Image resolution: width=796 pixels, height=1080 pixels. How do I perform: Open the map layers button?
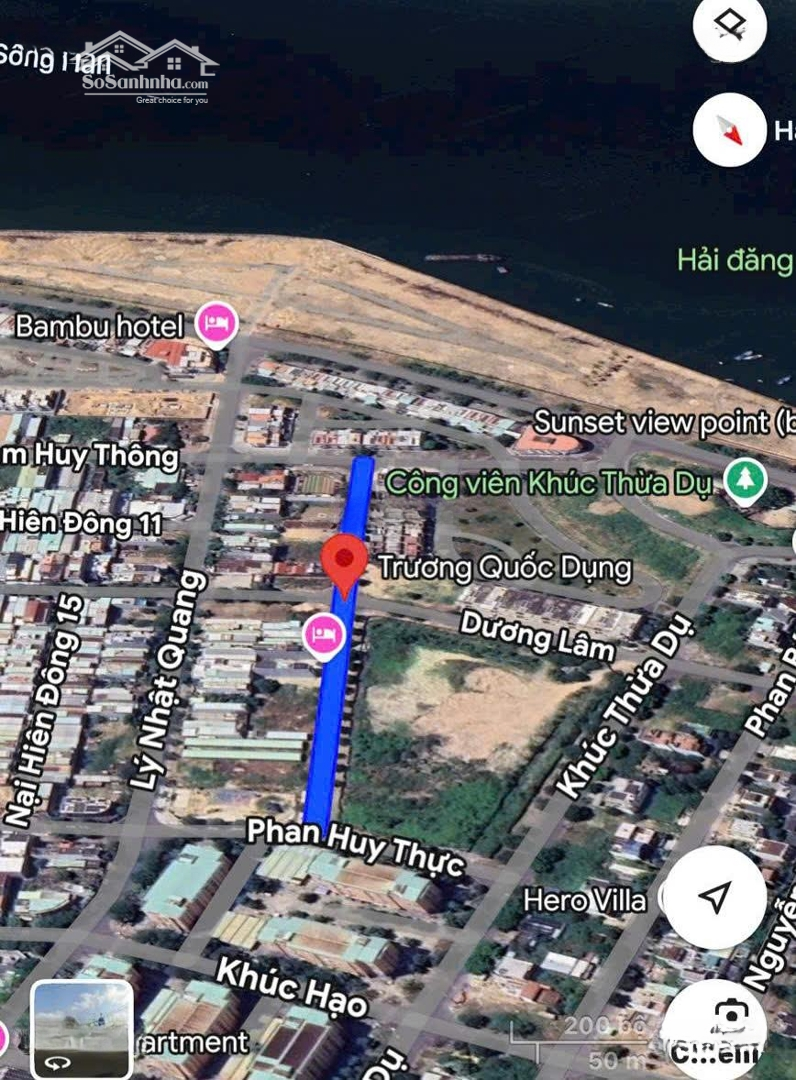point(730,26)
